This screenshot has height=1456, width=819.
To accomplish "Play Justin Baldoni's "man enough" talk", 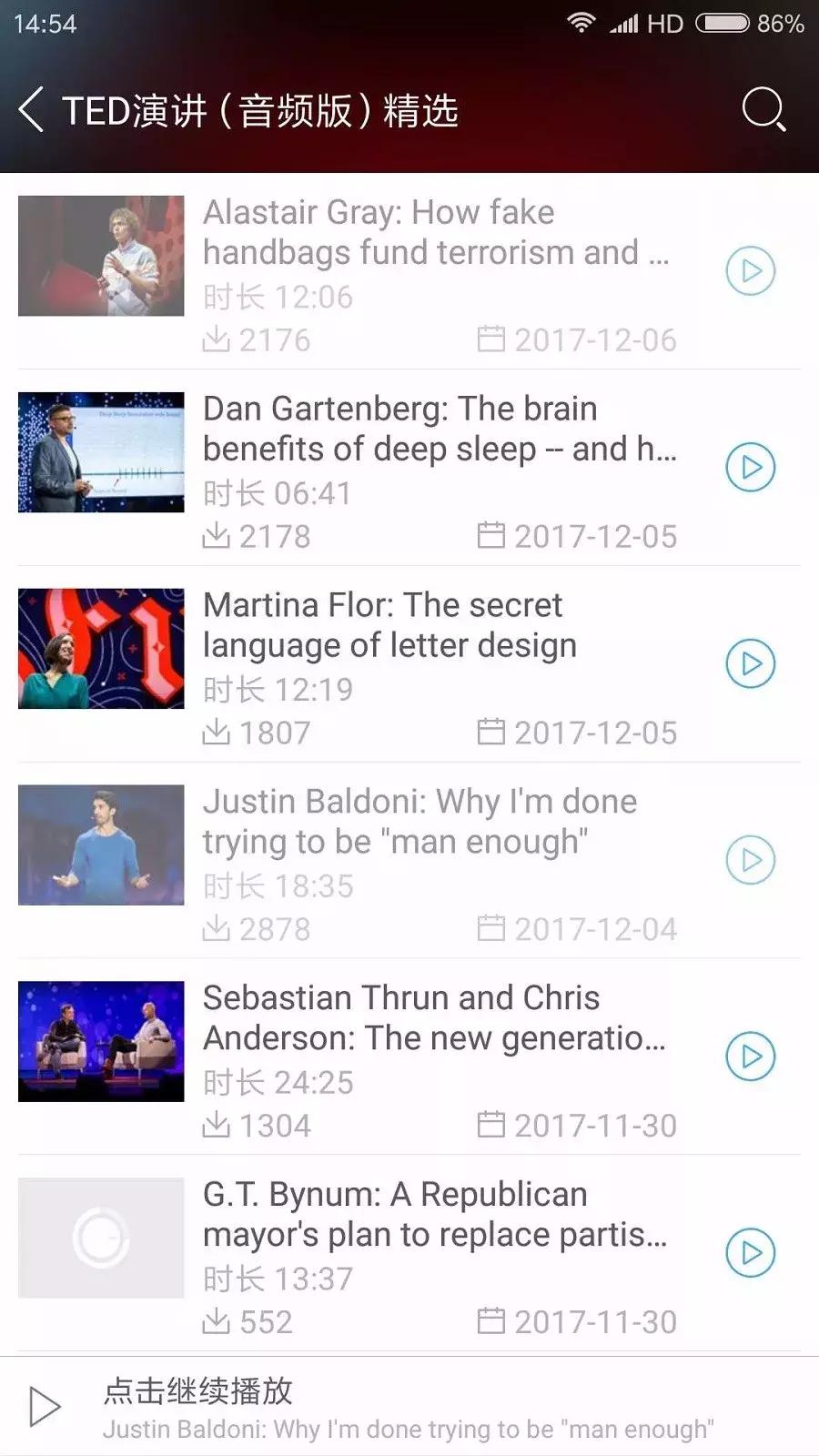I will (750, 861).
